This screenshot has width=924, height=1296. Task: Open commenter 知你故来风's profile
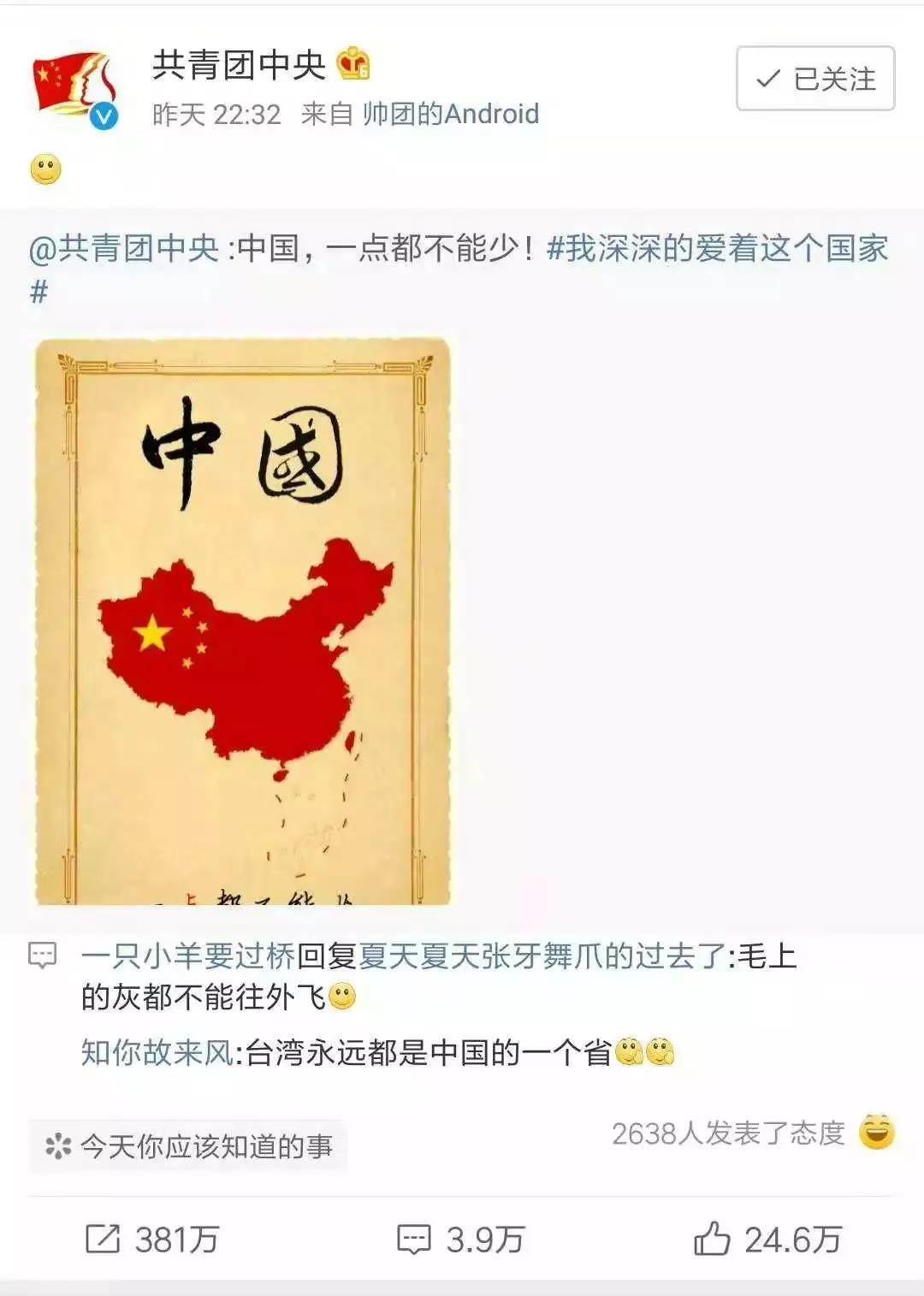(x=157, y=1052)
